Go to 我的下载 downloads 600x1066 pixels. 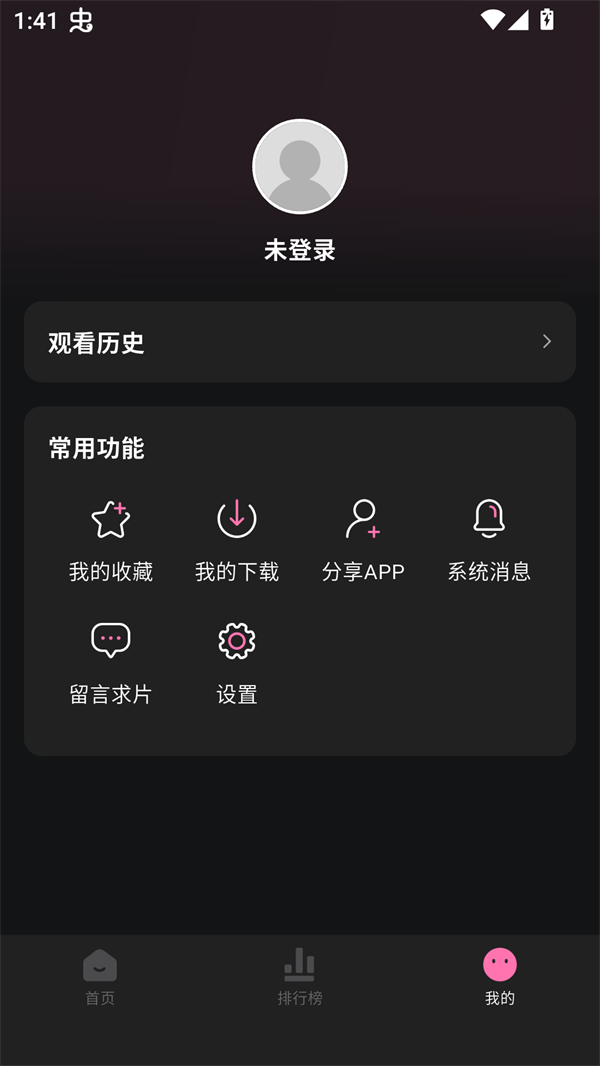click(237, 541)
